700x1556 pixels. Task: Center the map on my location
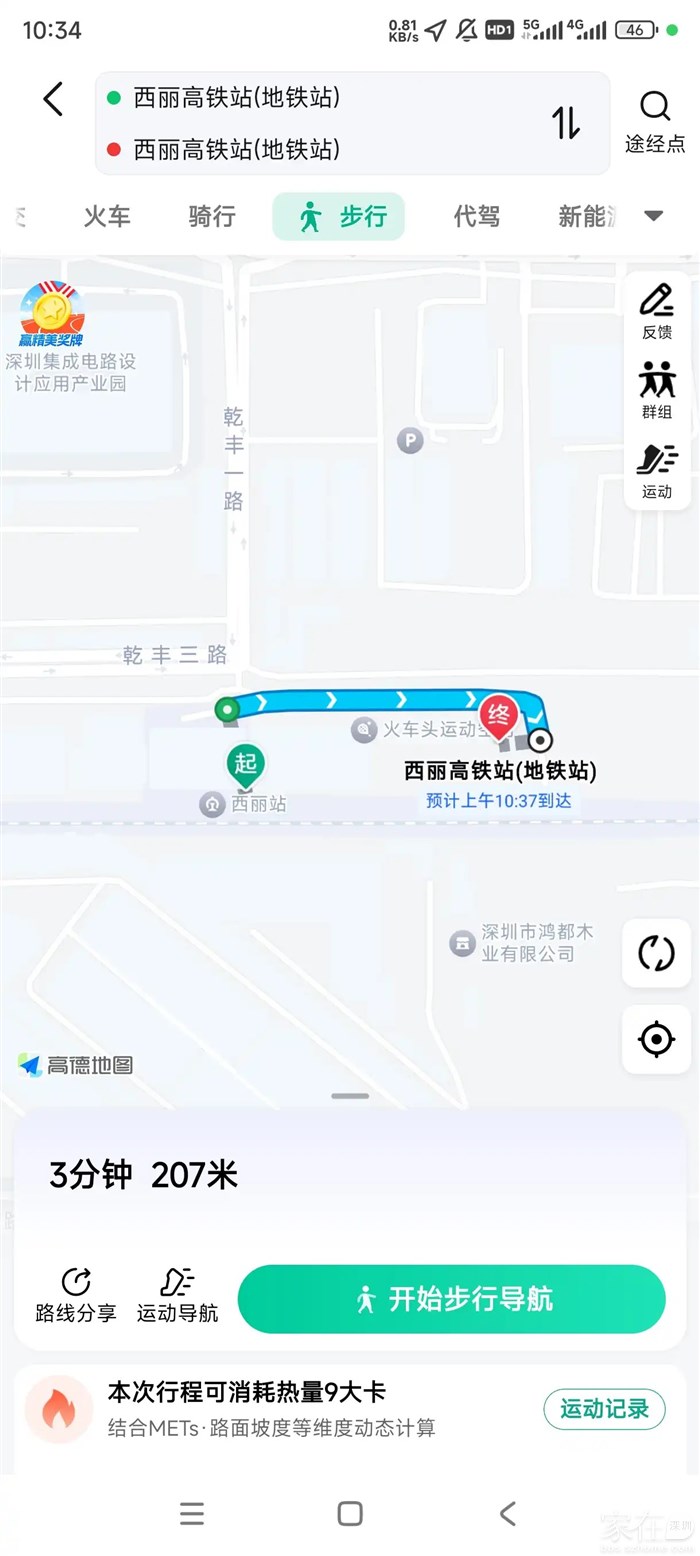[656, 1040]
